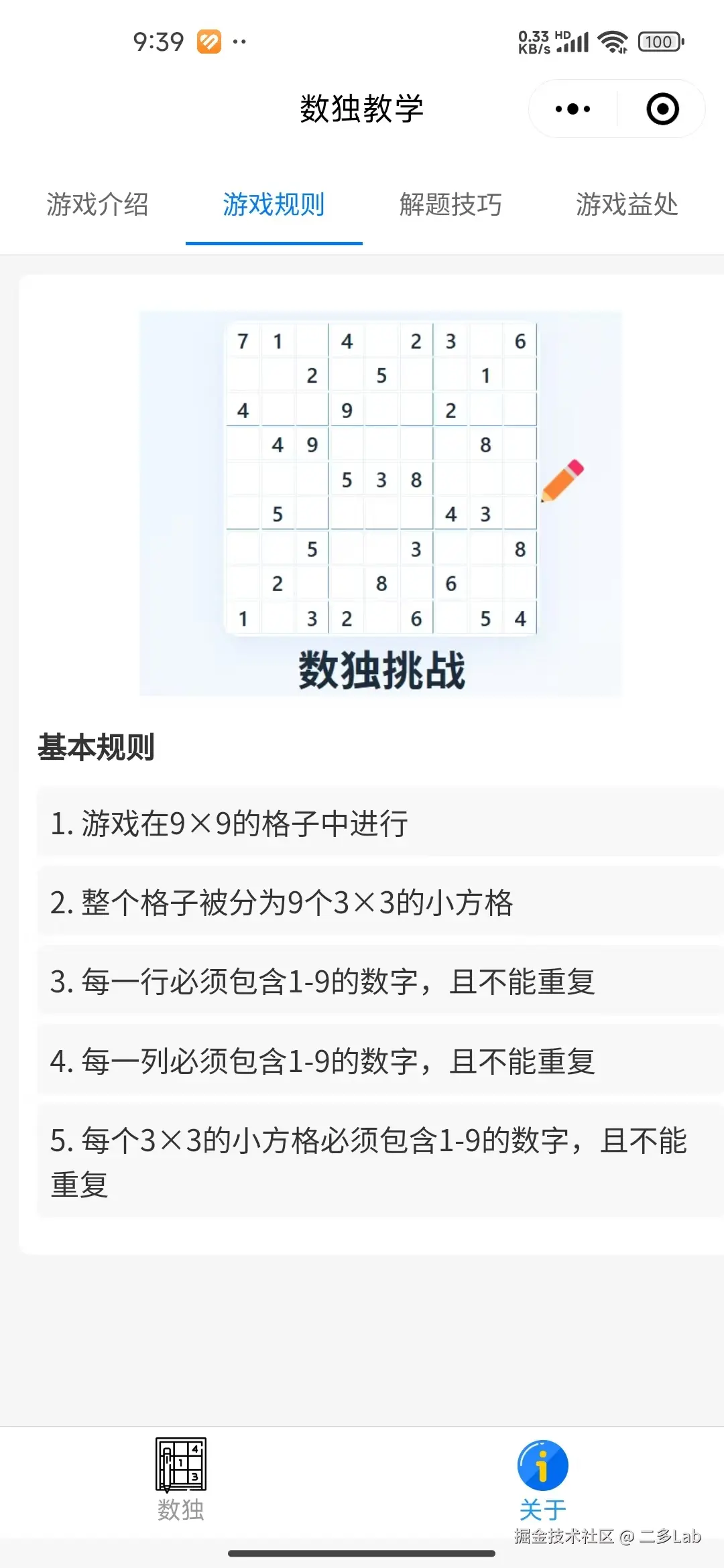The width and height of the screenshot is (724, 1568).
Task: Select rule 1 about the 9×9 grid
Action: pos(362,824)
